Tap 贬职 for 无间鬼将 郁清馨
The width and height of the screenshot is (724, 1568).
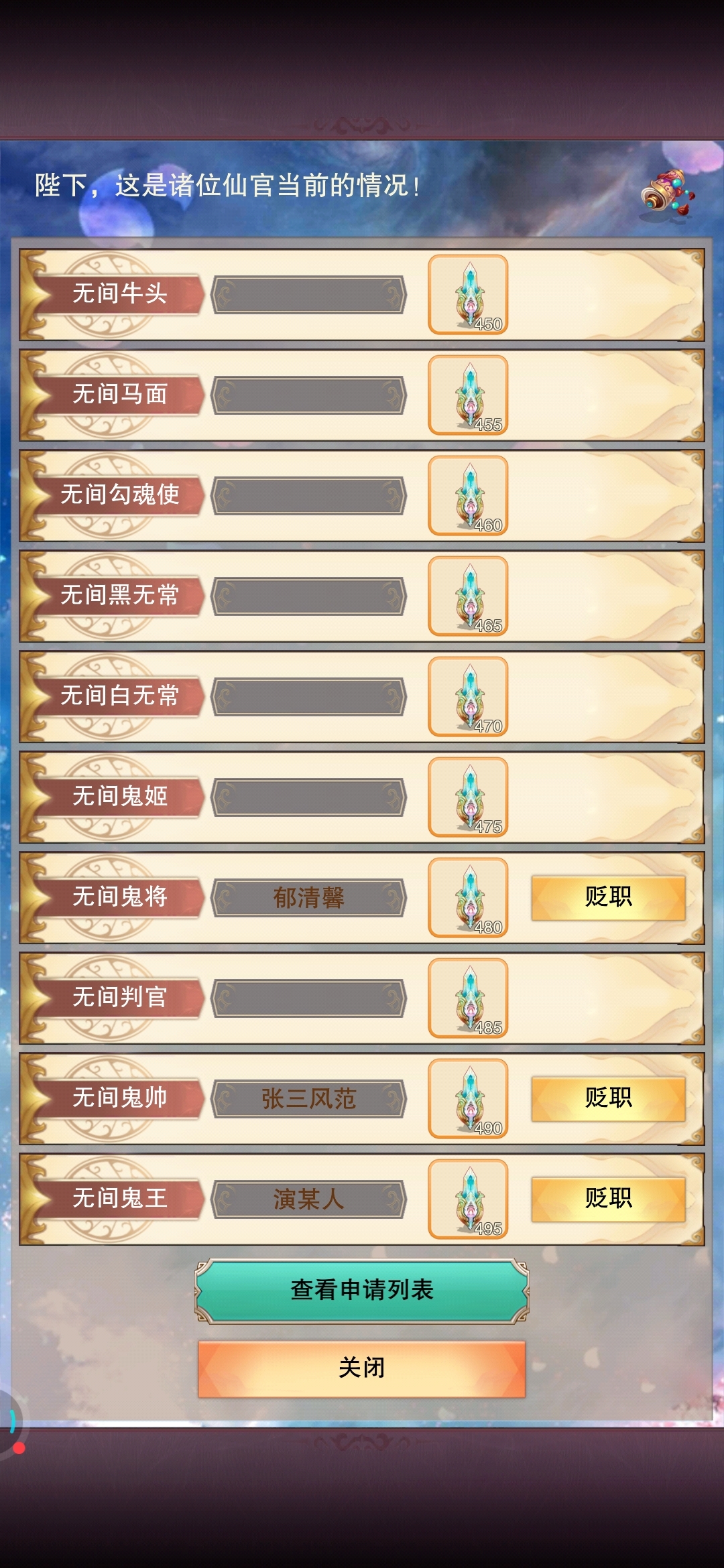[x=608, y=897]
